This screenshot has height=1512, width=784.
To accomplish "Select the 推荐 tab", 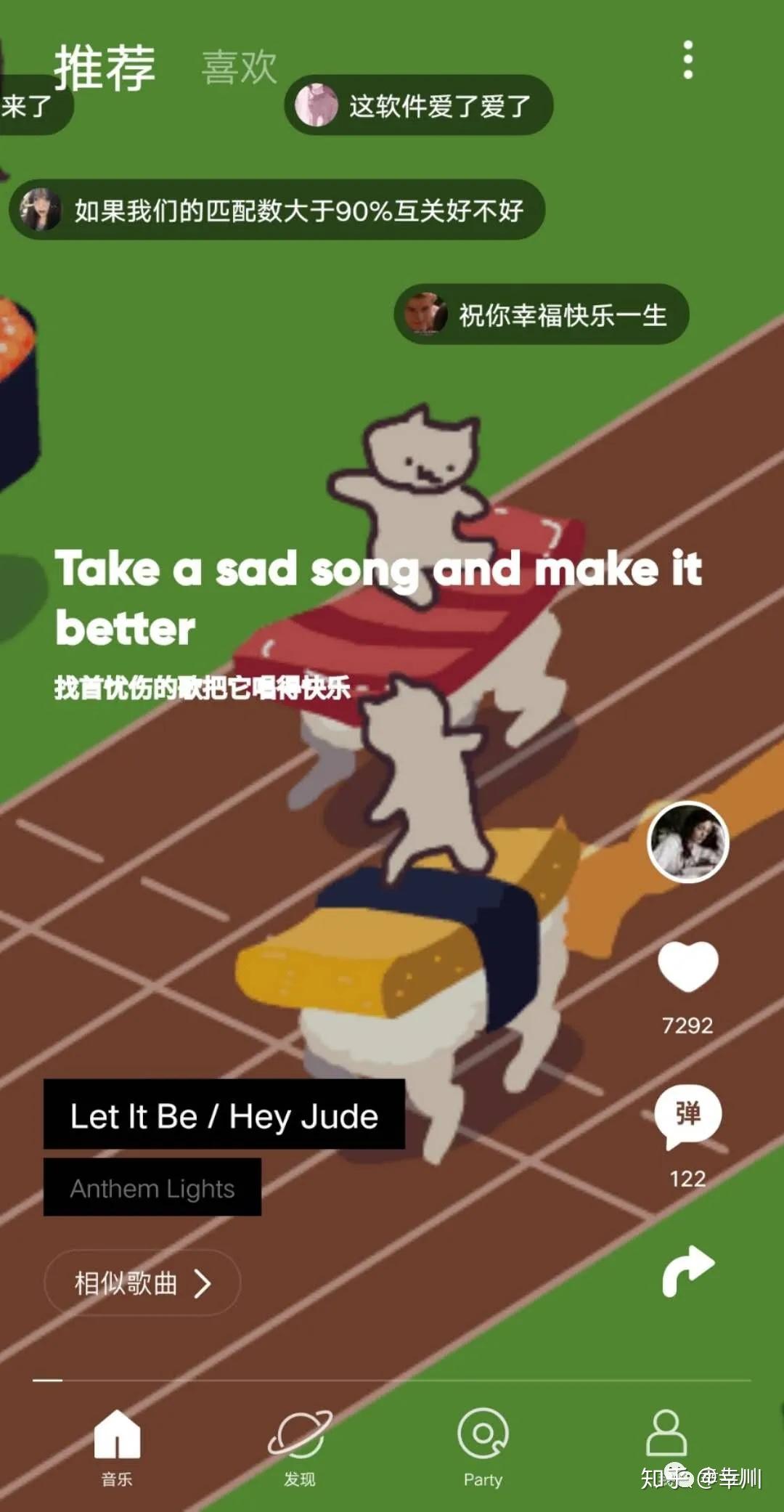I will point(105,68).
